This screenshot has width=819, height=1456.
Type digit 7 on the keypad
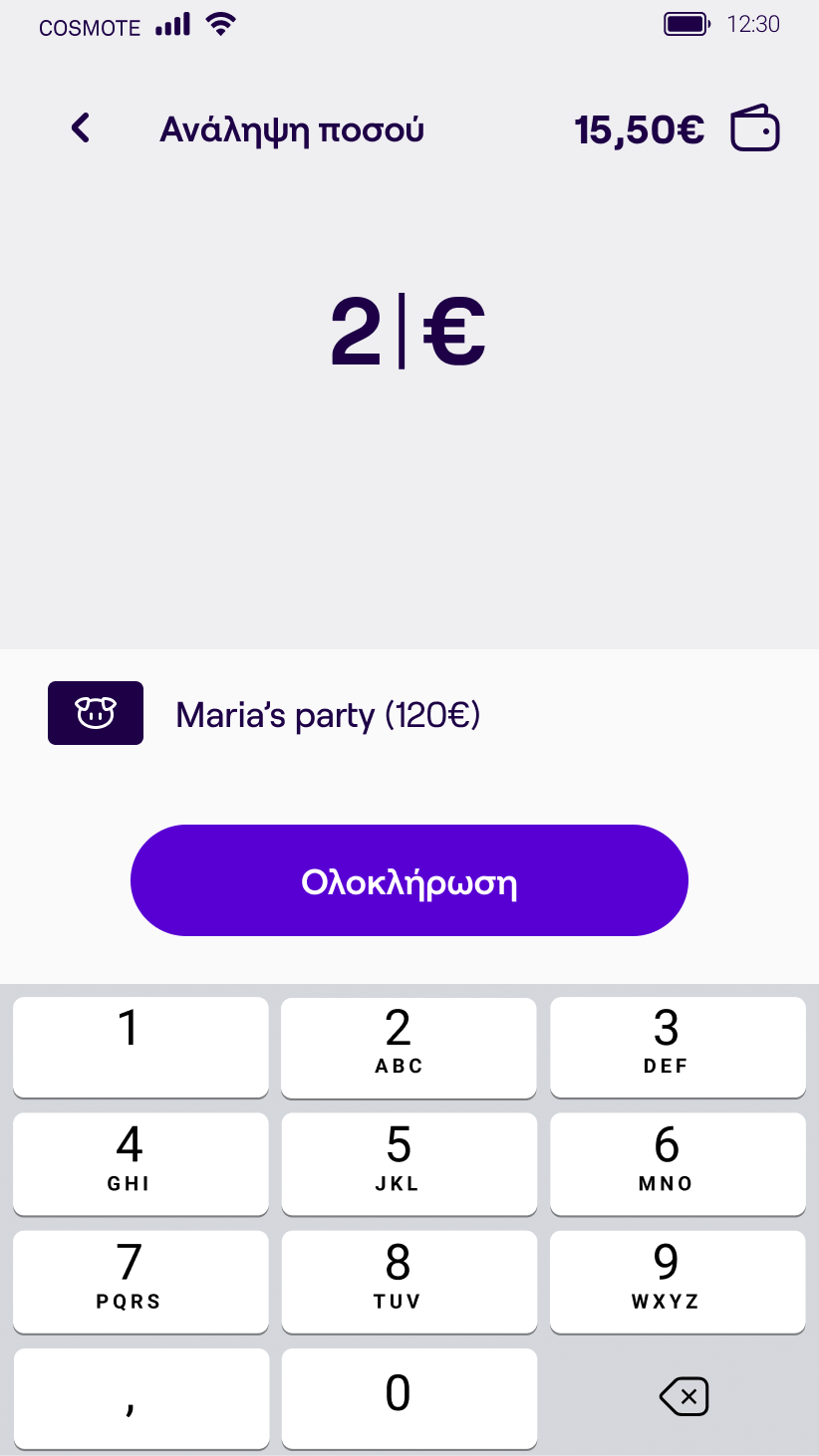click(140, 1280)
